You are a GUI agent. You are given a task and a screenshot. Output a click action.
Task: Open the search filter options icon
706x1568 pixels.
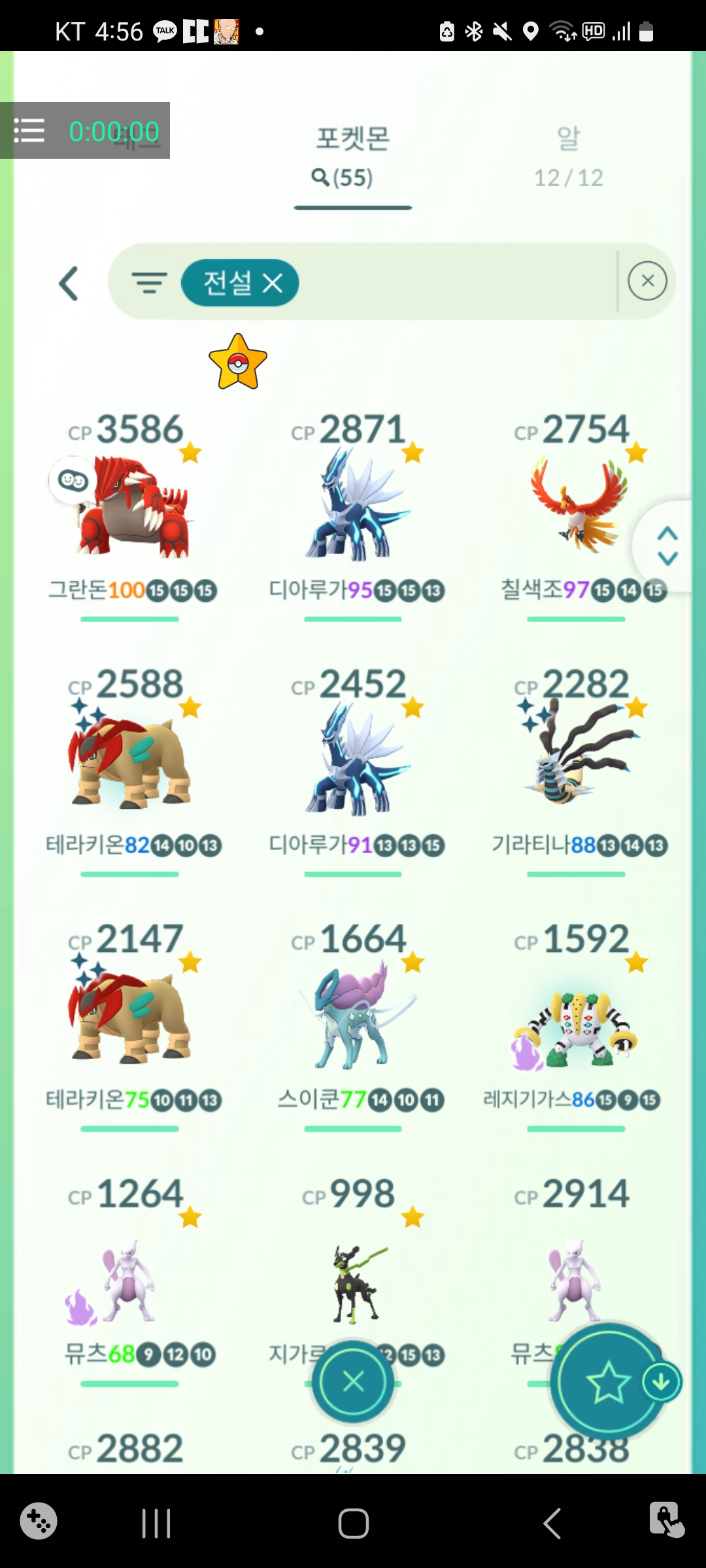150,283
